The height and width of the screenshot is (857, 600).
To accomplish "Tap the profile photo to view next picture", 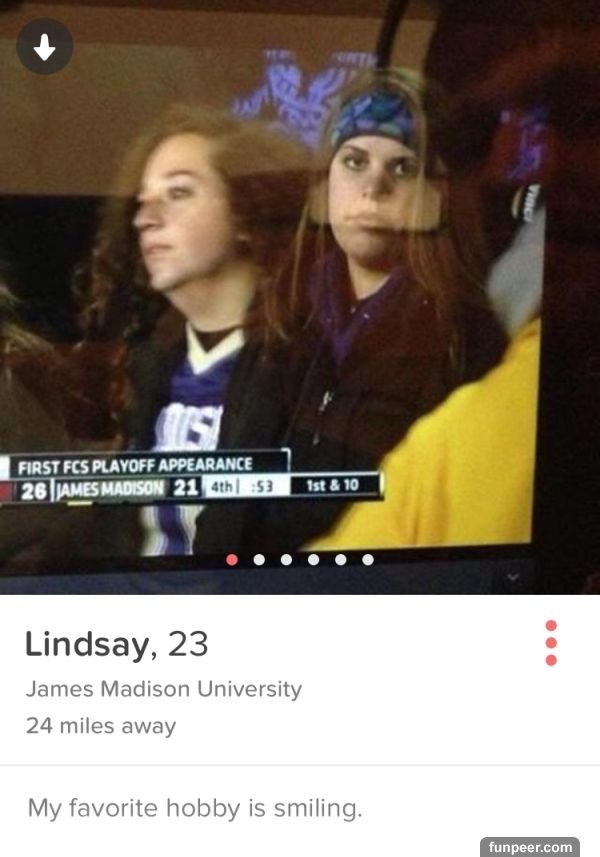I will coord(450,300).
